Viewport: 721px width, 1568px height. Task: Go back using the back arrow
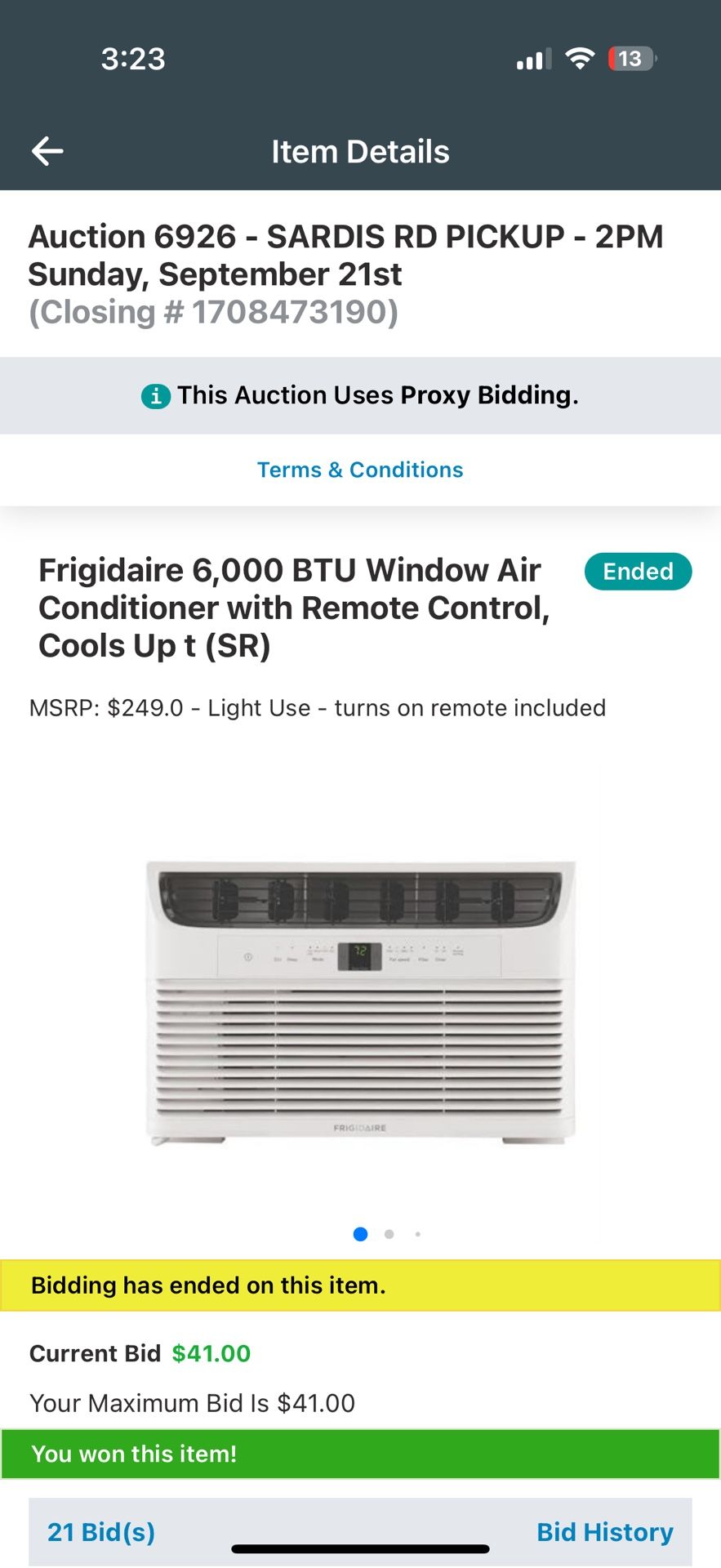47,151
